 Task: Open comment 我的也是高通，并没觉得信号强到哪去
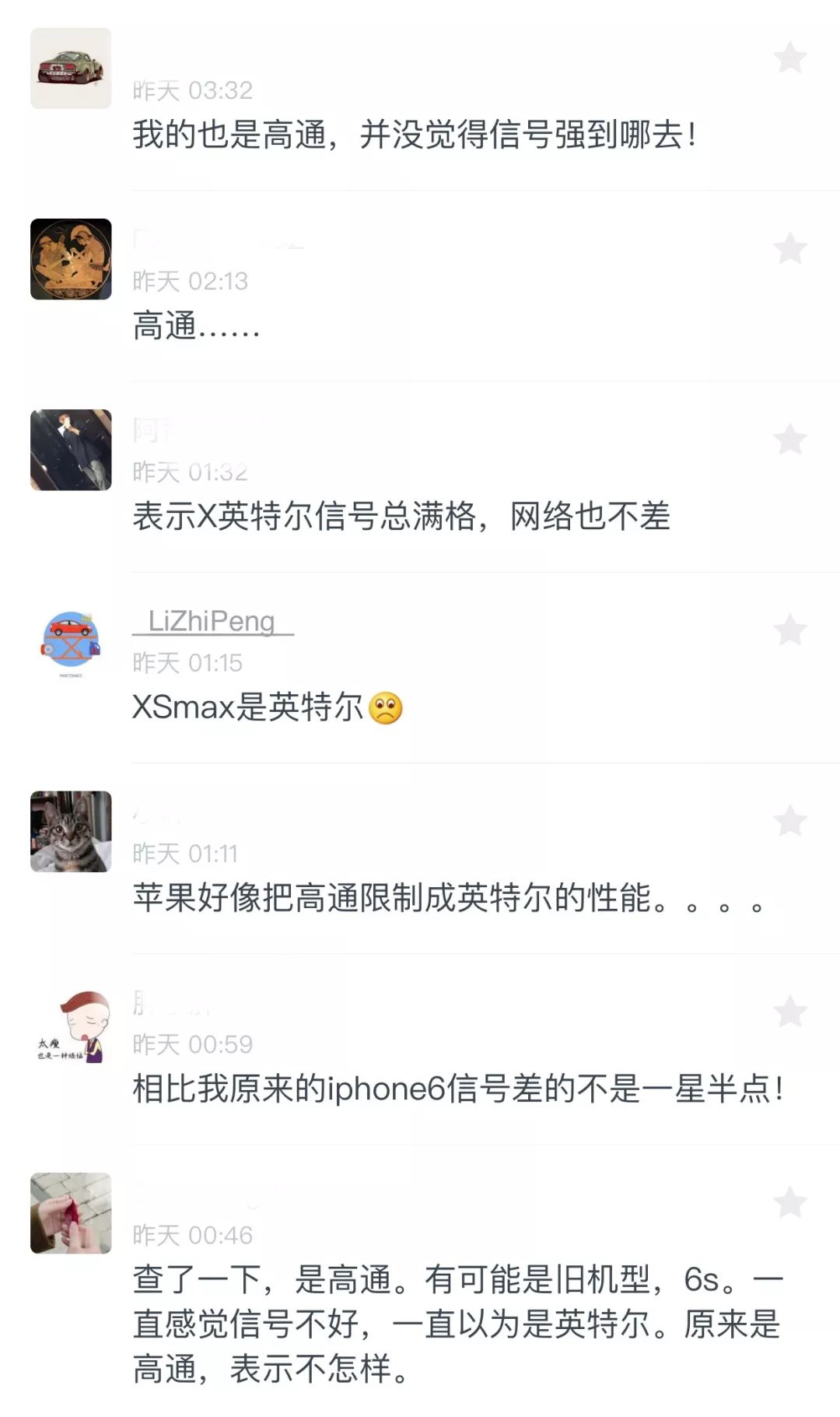(414, 135)
